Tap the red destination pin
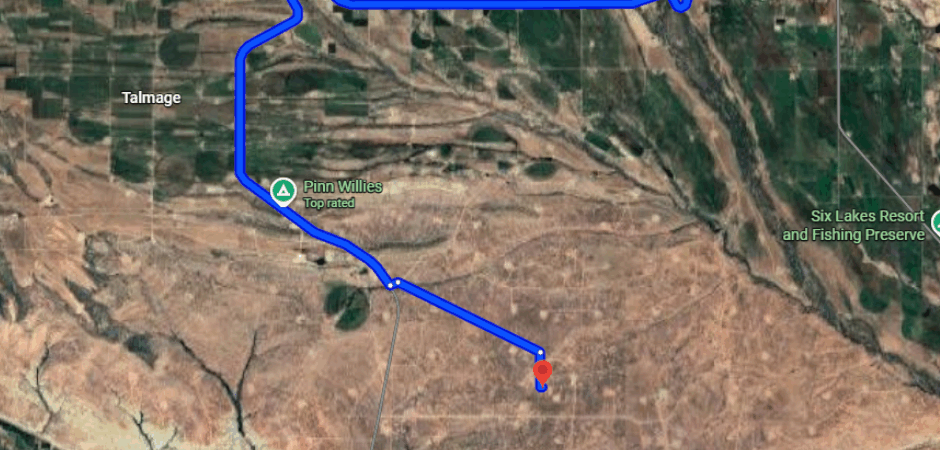 tap(542, 373)
